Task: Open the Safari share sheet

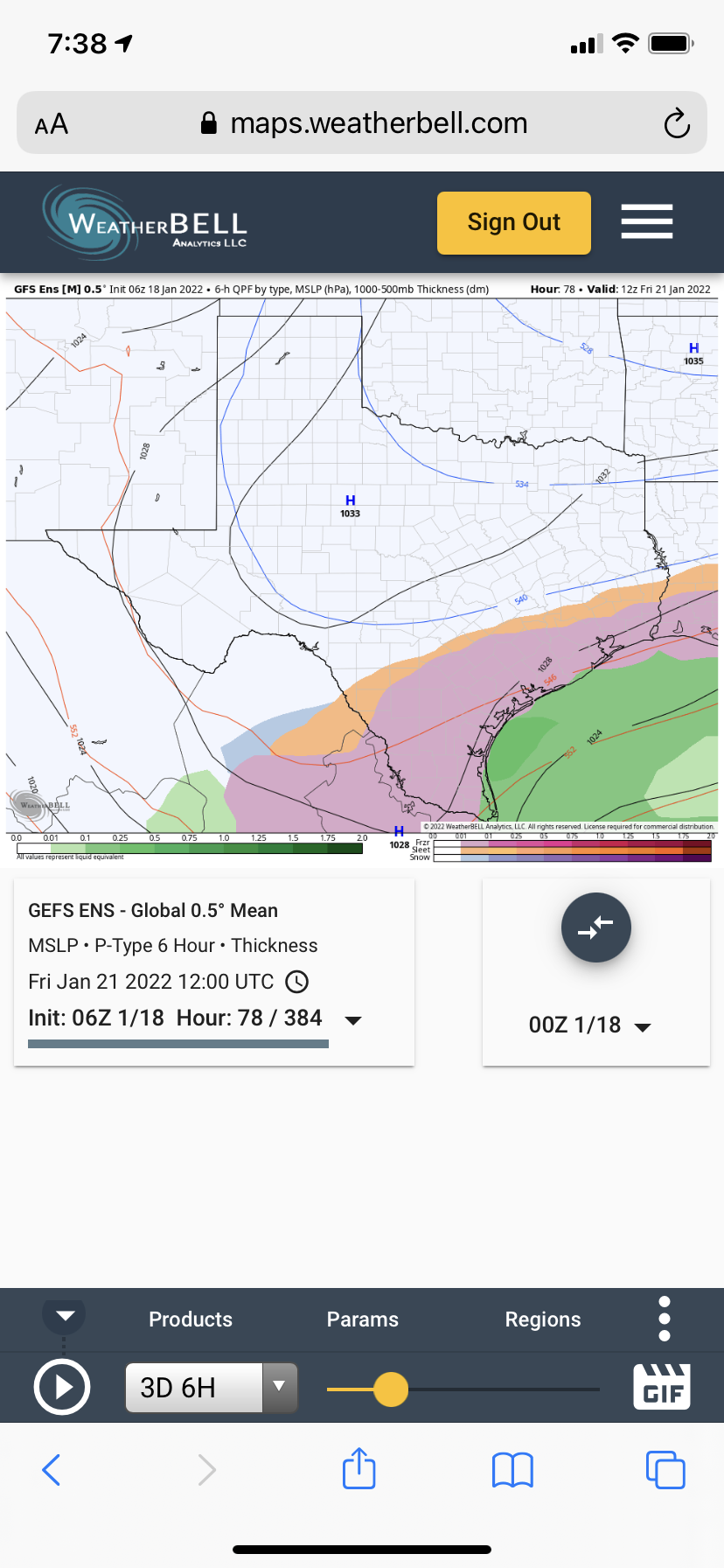Action: pyautogui.click(x=359, y=1469)
